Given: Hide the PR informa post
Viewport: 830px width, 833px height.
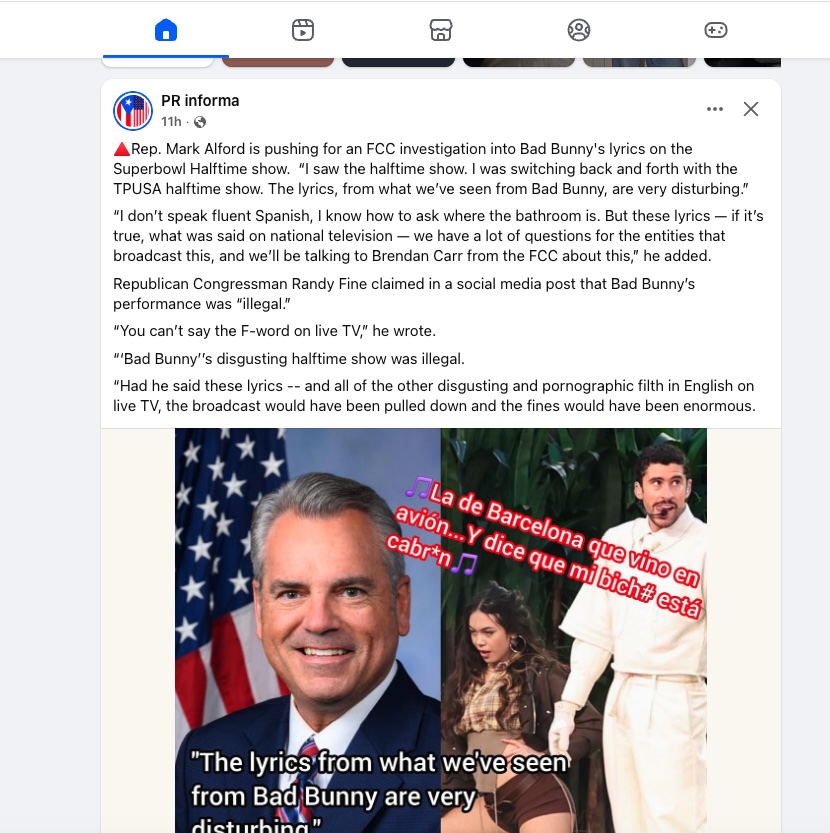Looking at the screenshot, I should [751, 109].
